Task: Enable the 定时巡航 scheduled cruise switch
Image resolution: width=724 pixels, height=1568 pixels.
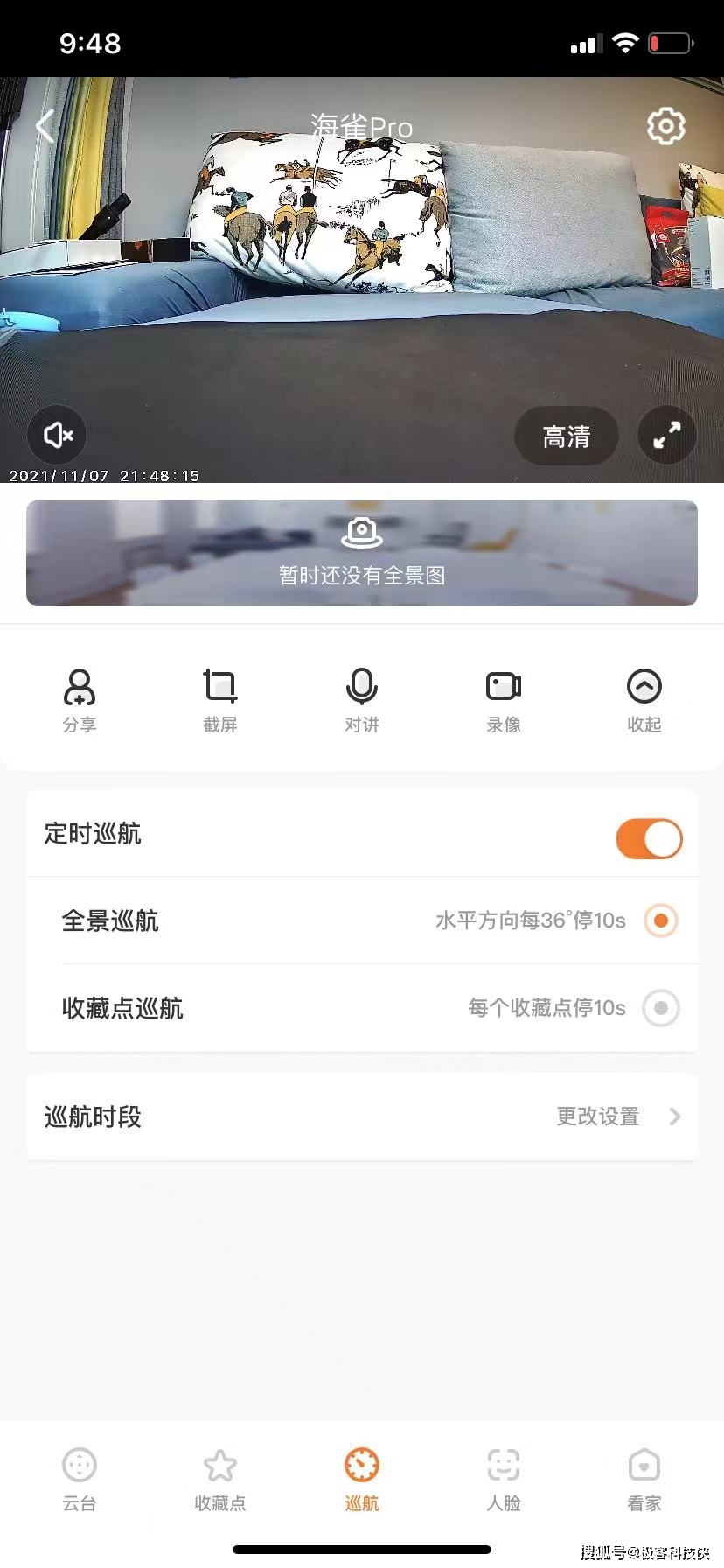Action: click(x=648, y=837)
